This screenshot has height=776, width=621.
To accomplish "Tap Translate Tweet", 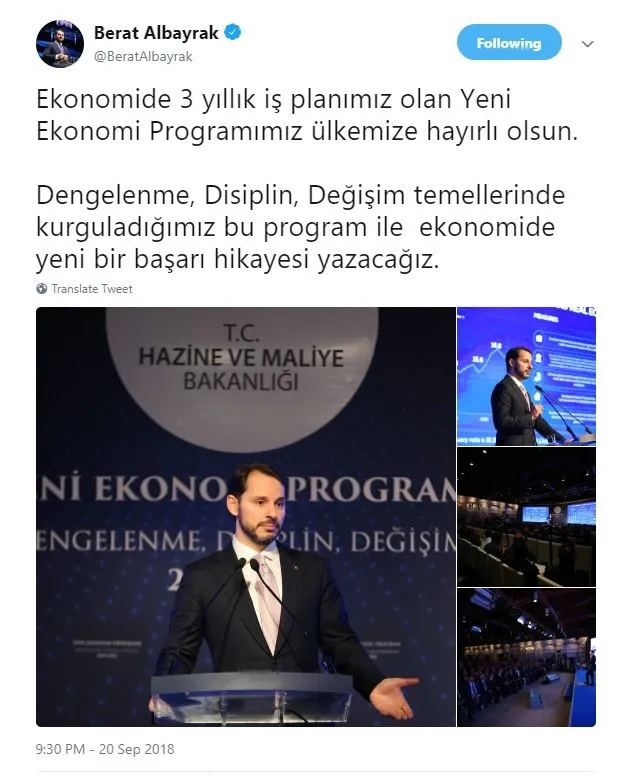I will pos(91,289).
